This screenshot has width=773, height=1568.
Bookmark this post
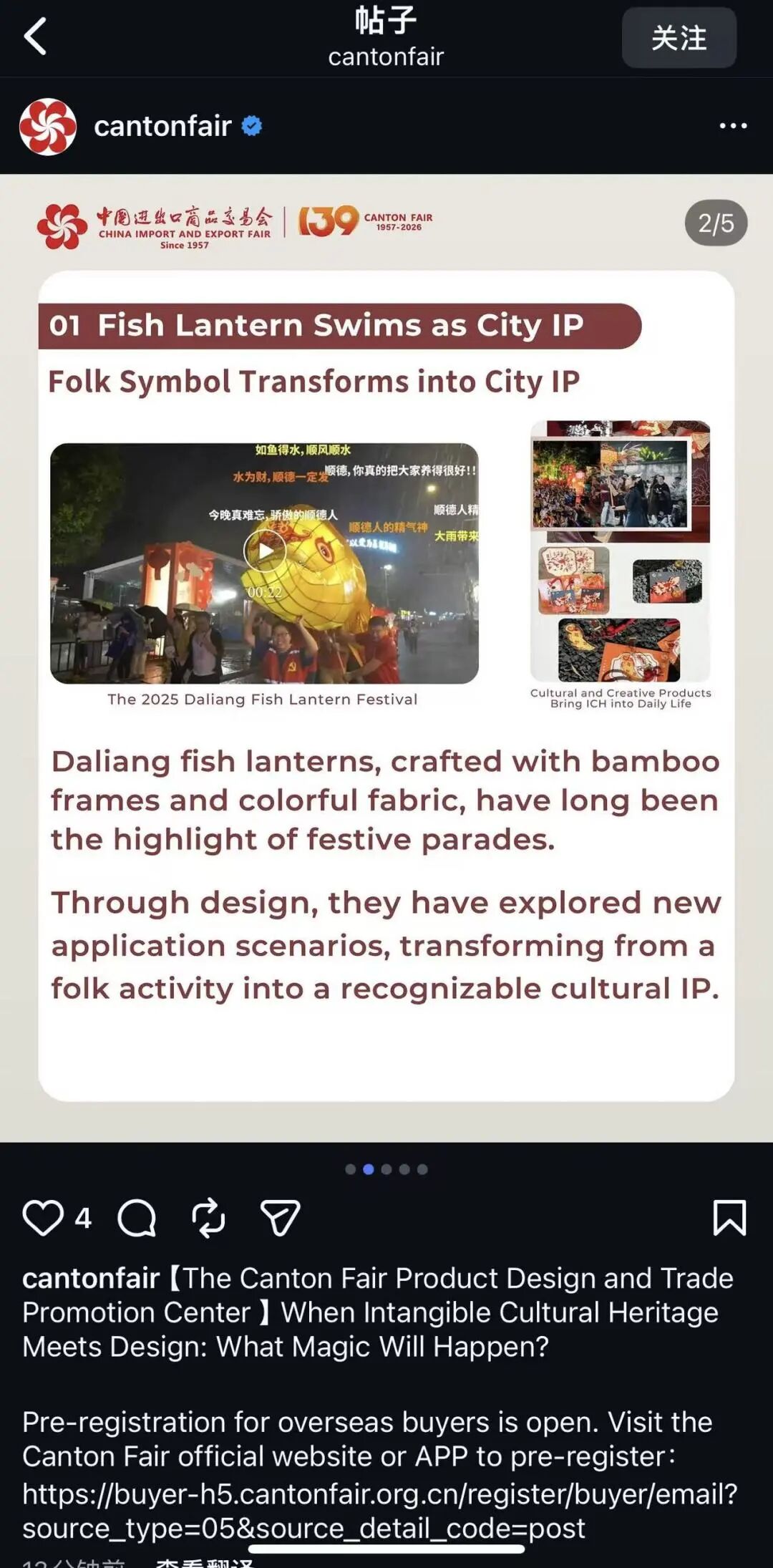[729, 1218]
